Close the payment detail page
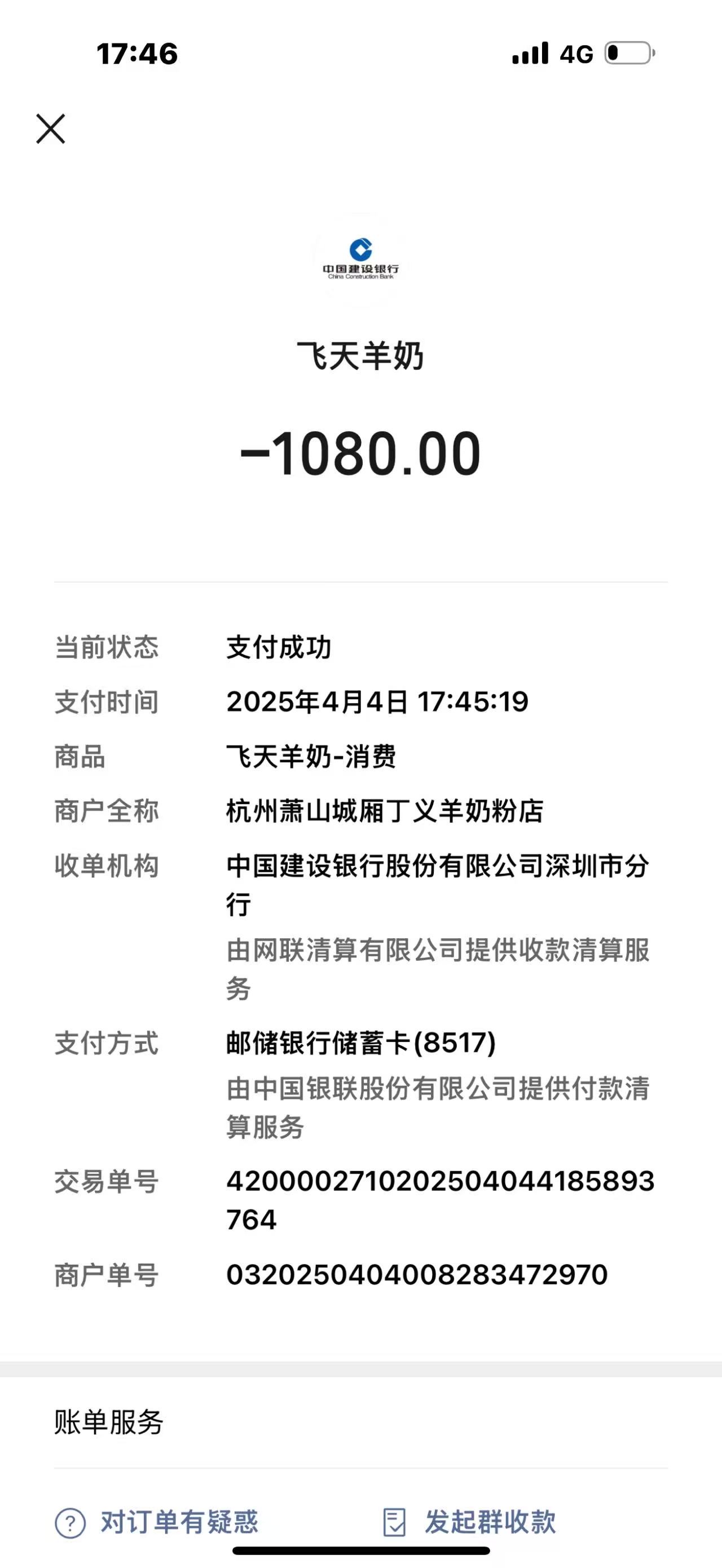Screen dimensions: 722x1568 (51, 129)
